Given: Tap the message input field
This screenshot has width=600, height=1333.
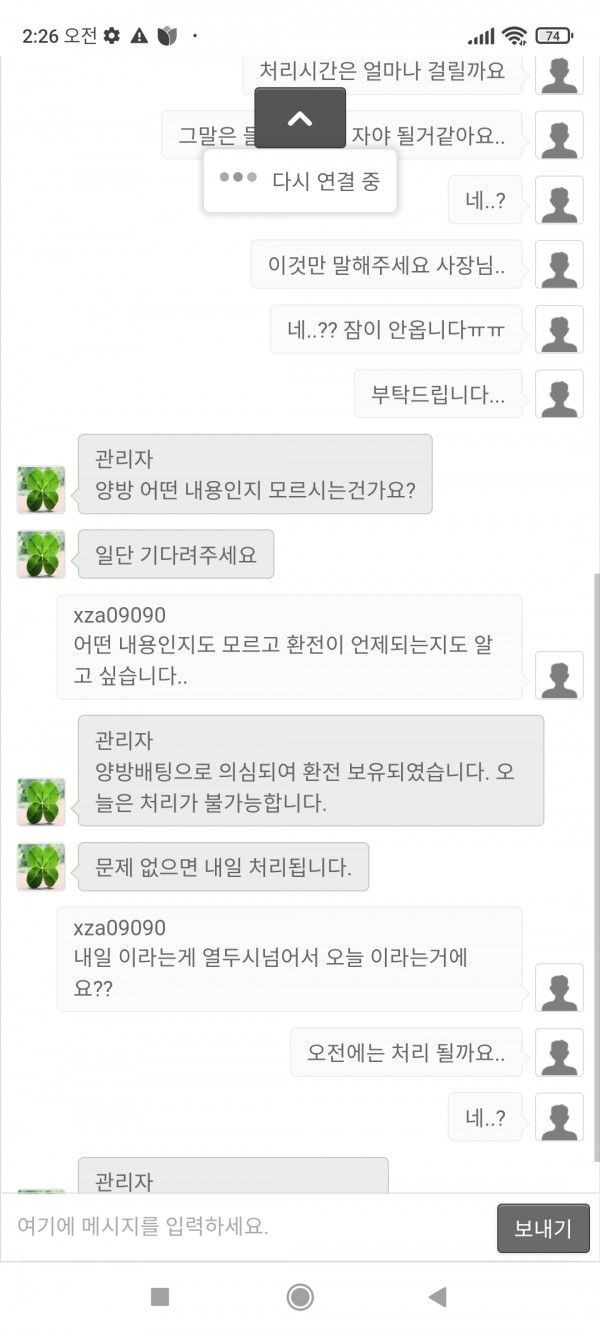Looking at the screenshot, I should (x=250, y=1227).
